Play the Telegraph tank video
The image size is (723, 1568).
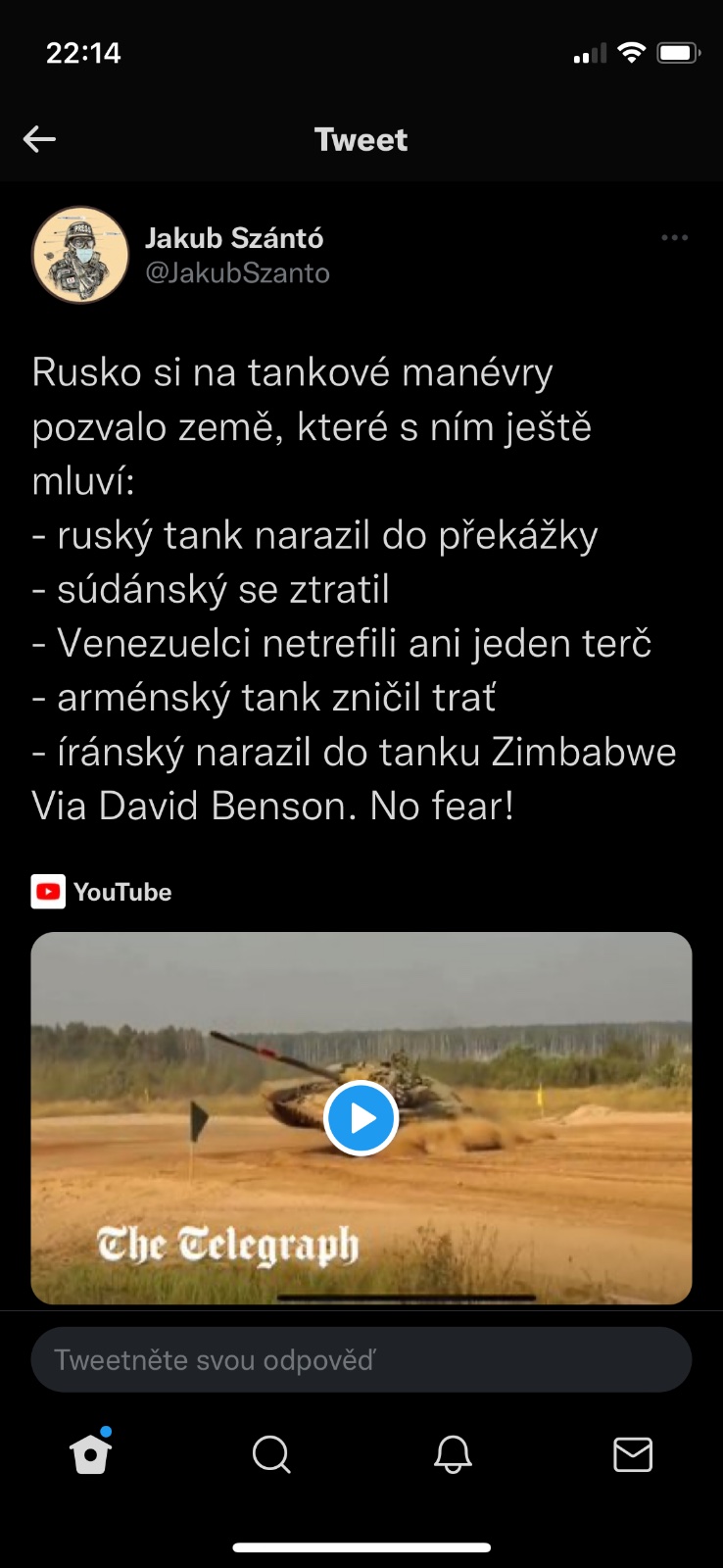coord(361,1118)
